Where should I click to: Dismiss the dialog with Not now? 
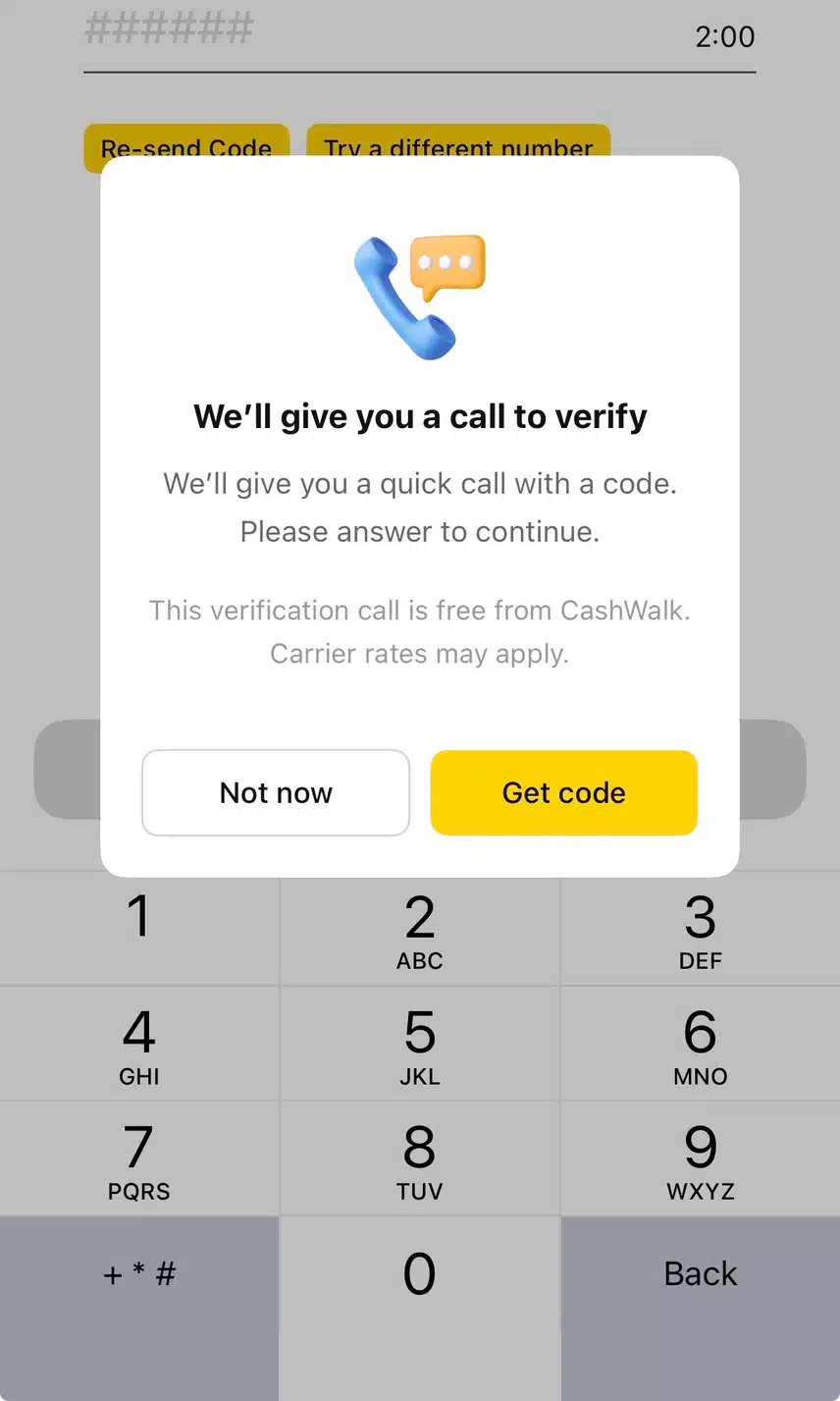coord(276,792)
